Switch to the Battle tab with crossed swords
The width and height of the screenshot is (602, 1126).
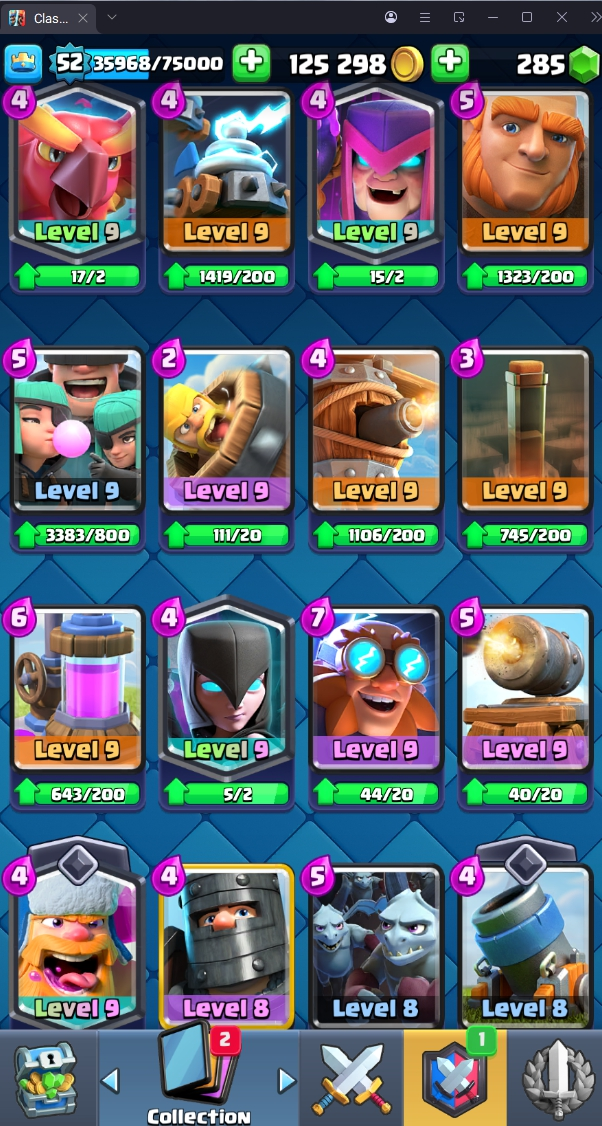point(350,1078)
